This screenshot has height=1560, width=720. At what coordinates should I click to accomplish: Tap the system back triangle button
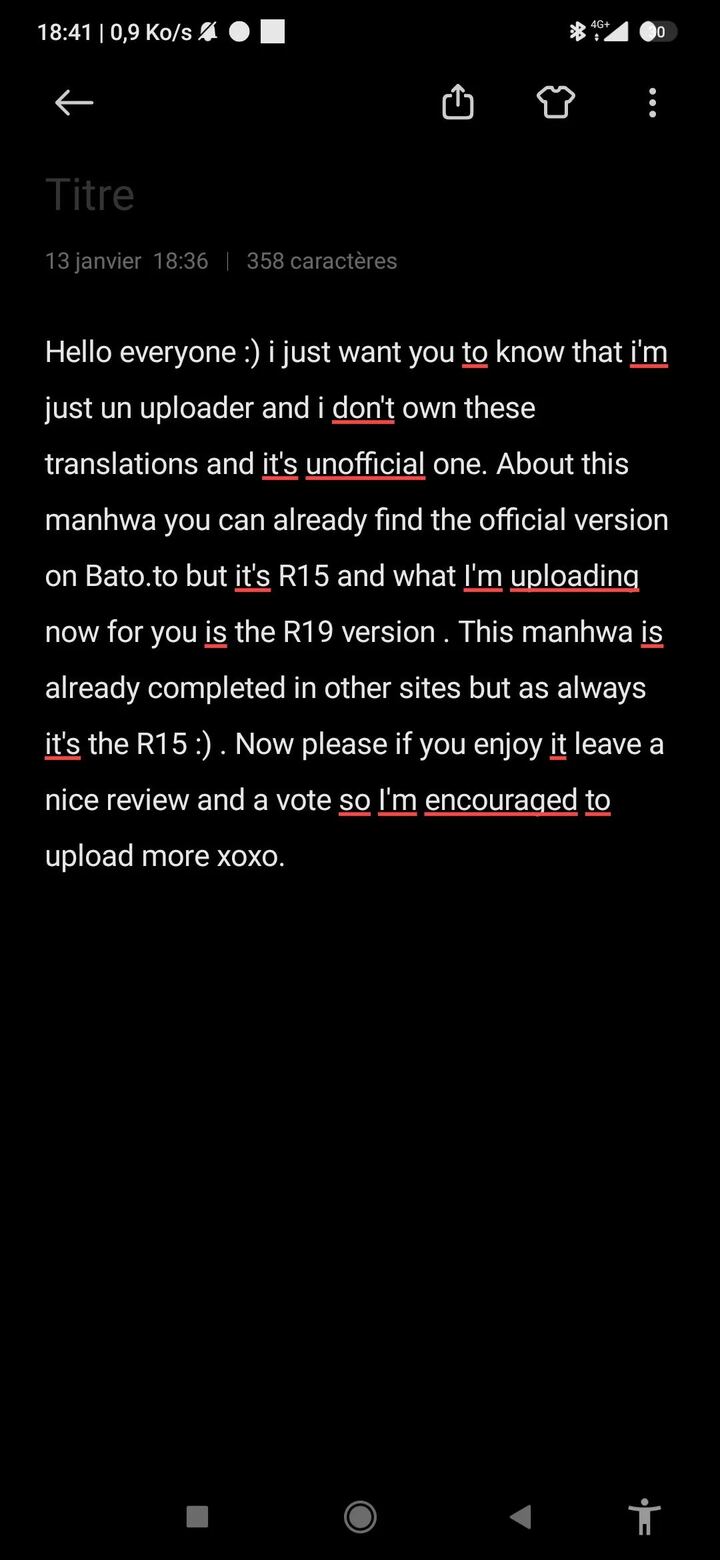[520, 1517]
